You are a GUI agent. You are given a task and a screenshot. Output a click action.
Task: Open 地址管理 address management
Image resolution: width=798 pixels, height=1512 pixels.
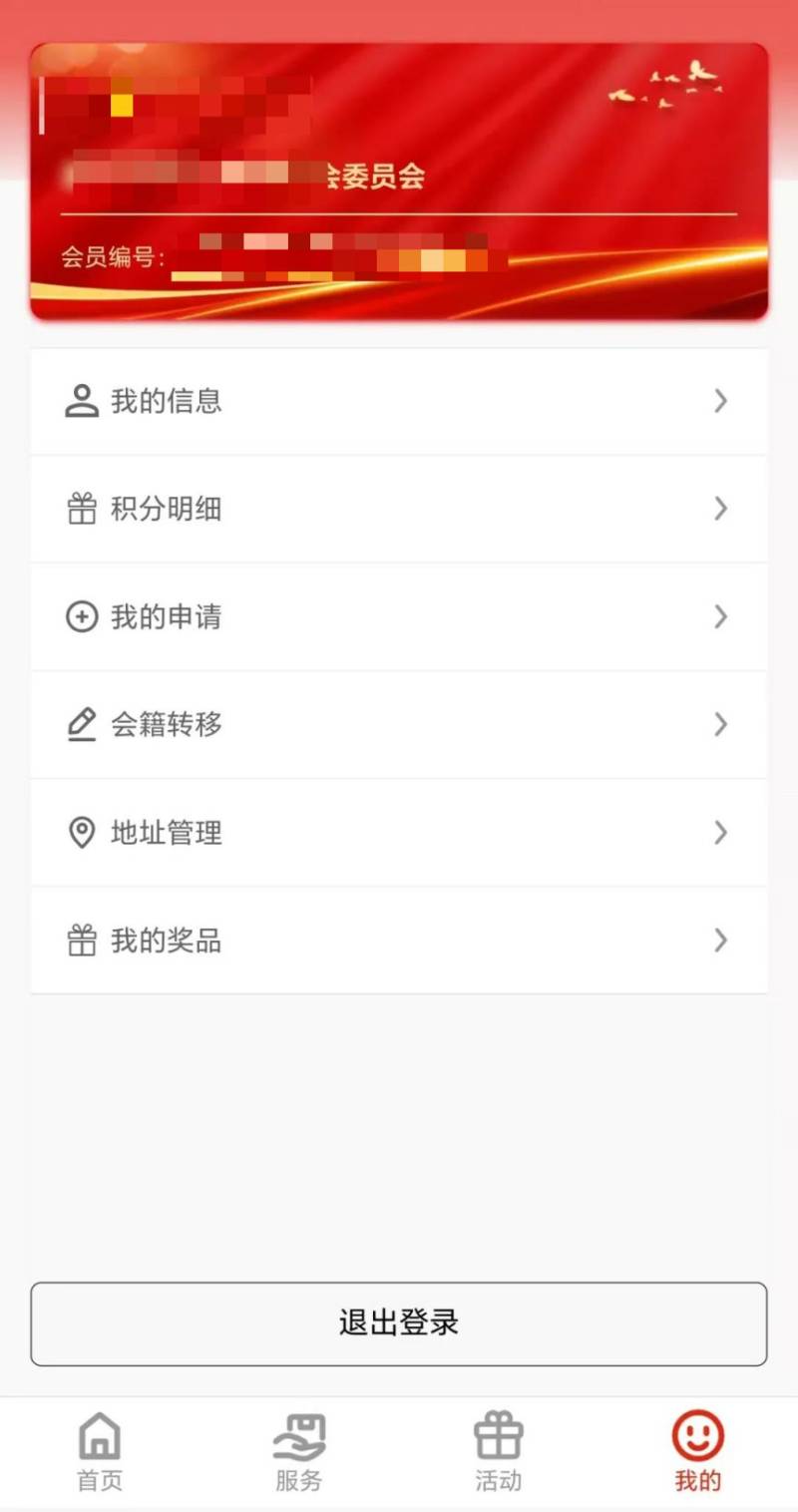(x=399, y=833)
